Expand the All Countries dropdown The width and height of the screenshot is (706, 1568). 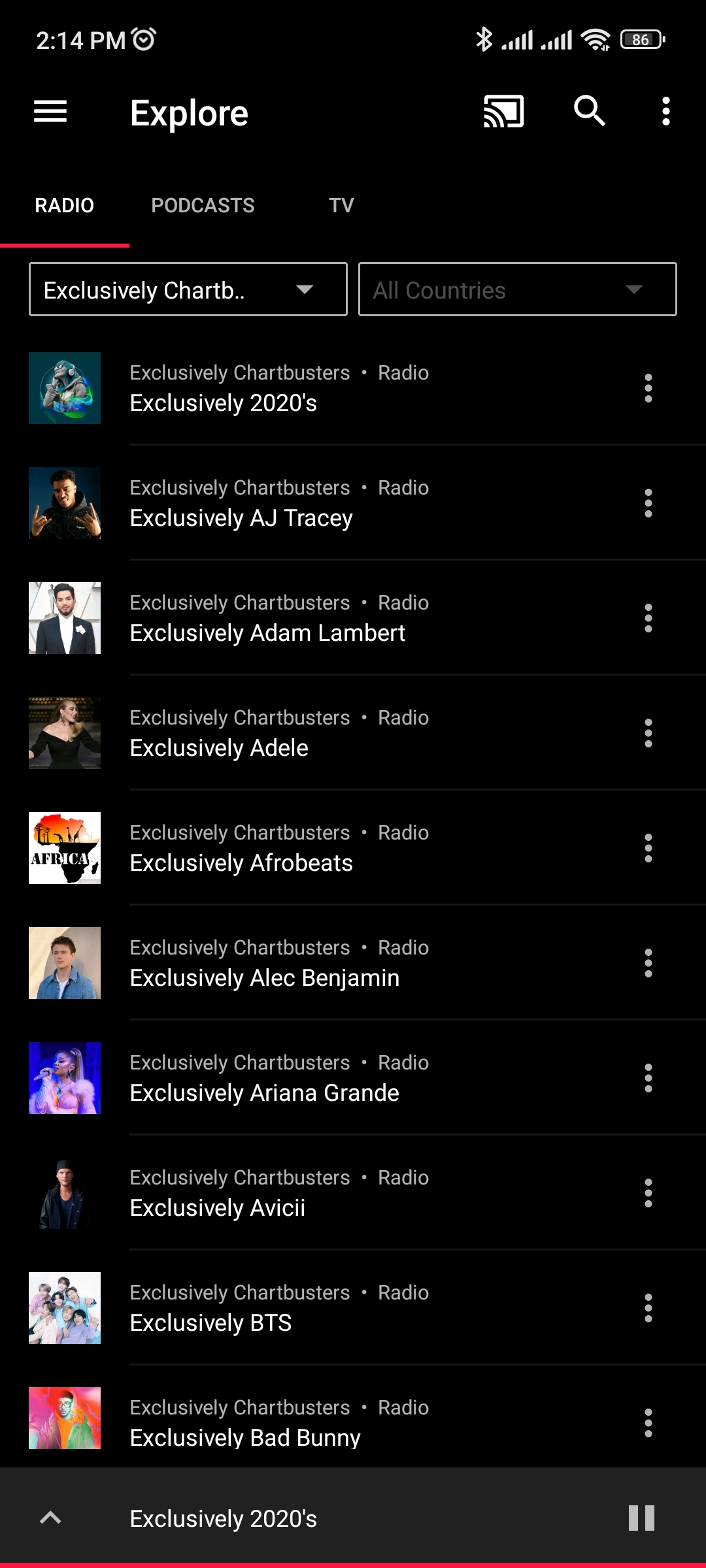518,289
